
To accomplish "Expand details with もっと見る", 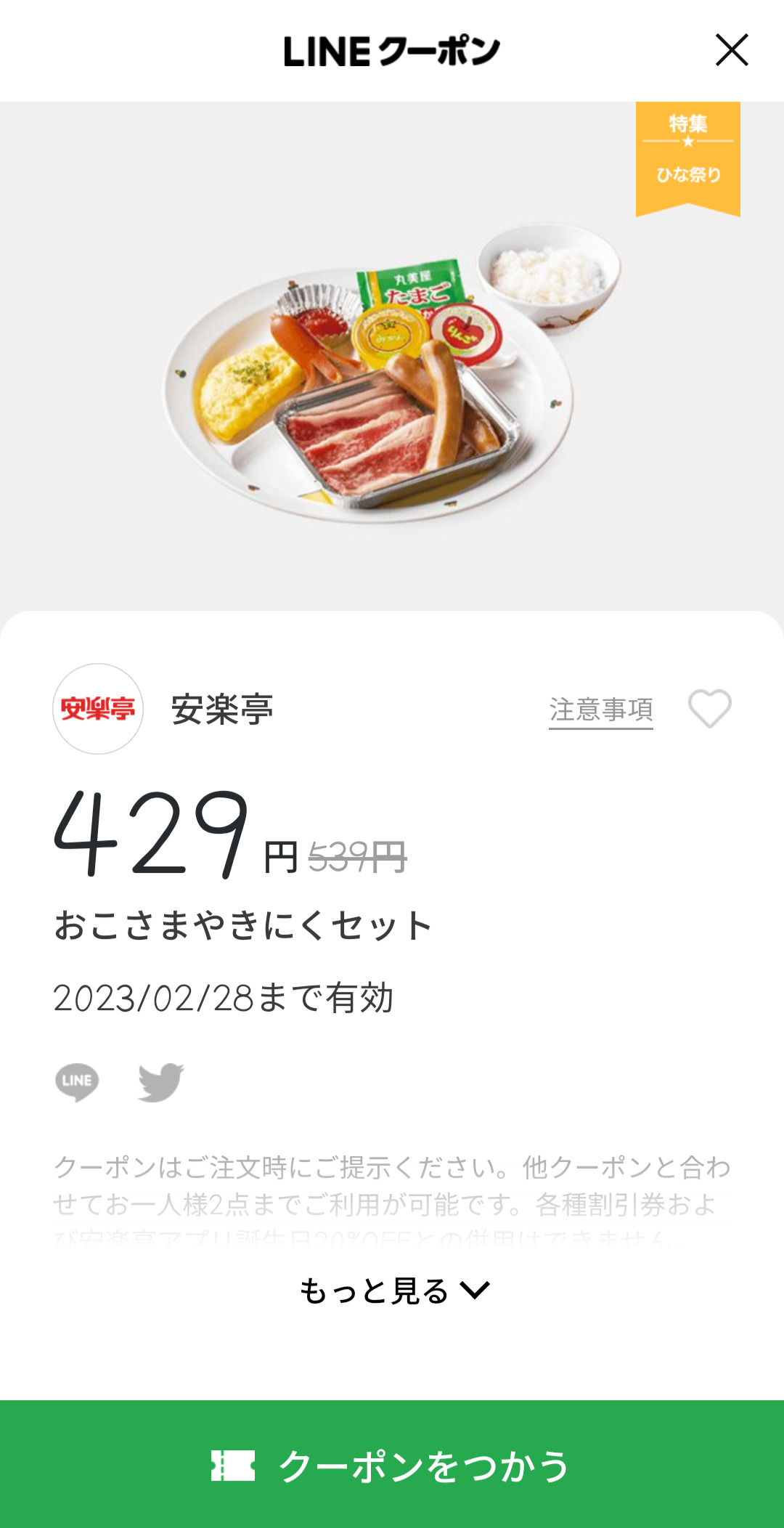I will tap(393, 1291).
